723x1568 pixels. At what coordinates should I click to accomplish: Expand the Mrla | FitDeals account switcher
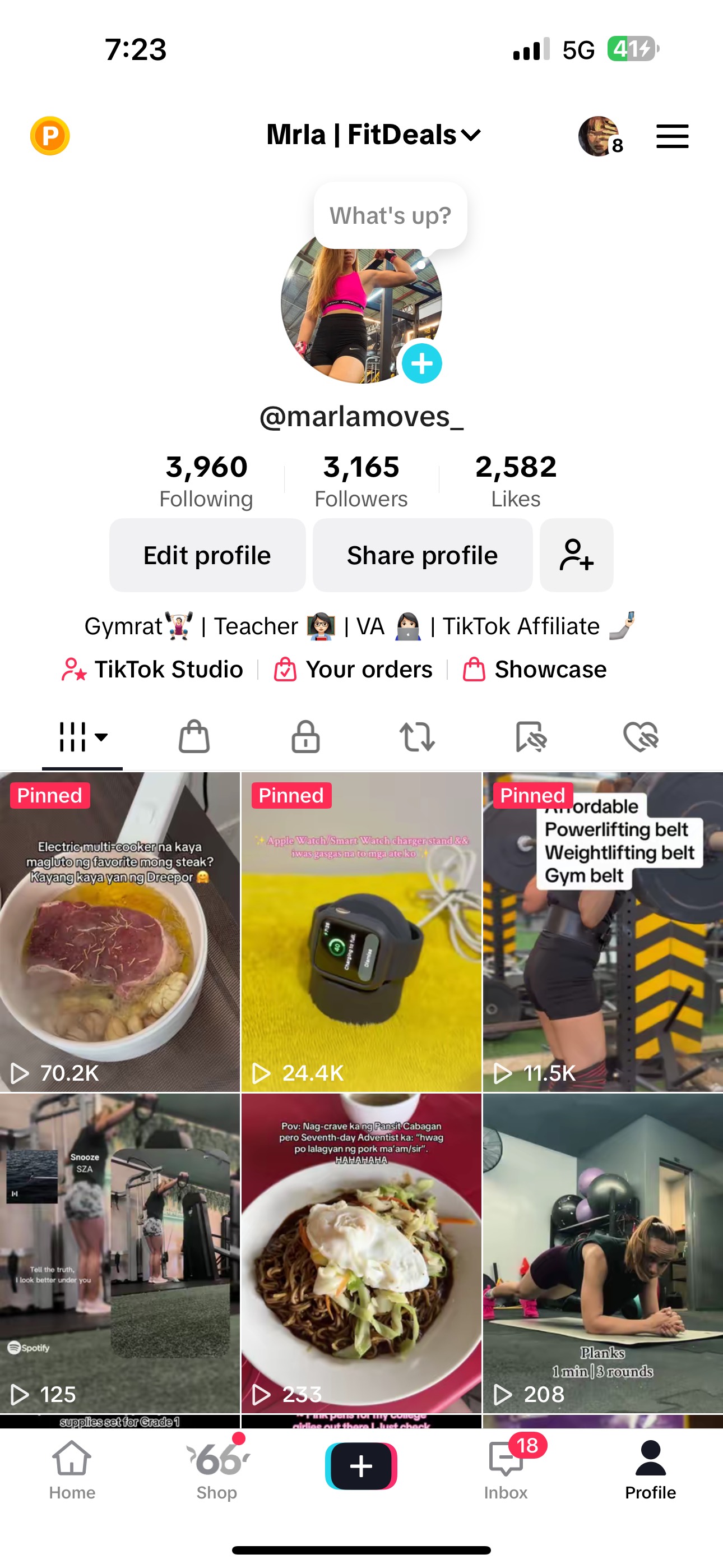373,135
